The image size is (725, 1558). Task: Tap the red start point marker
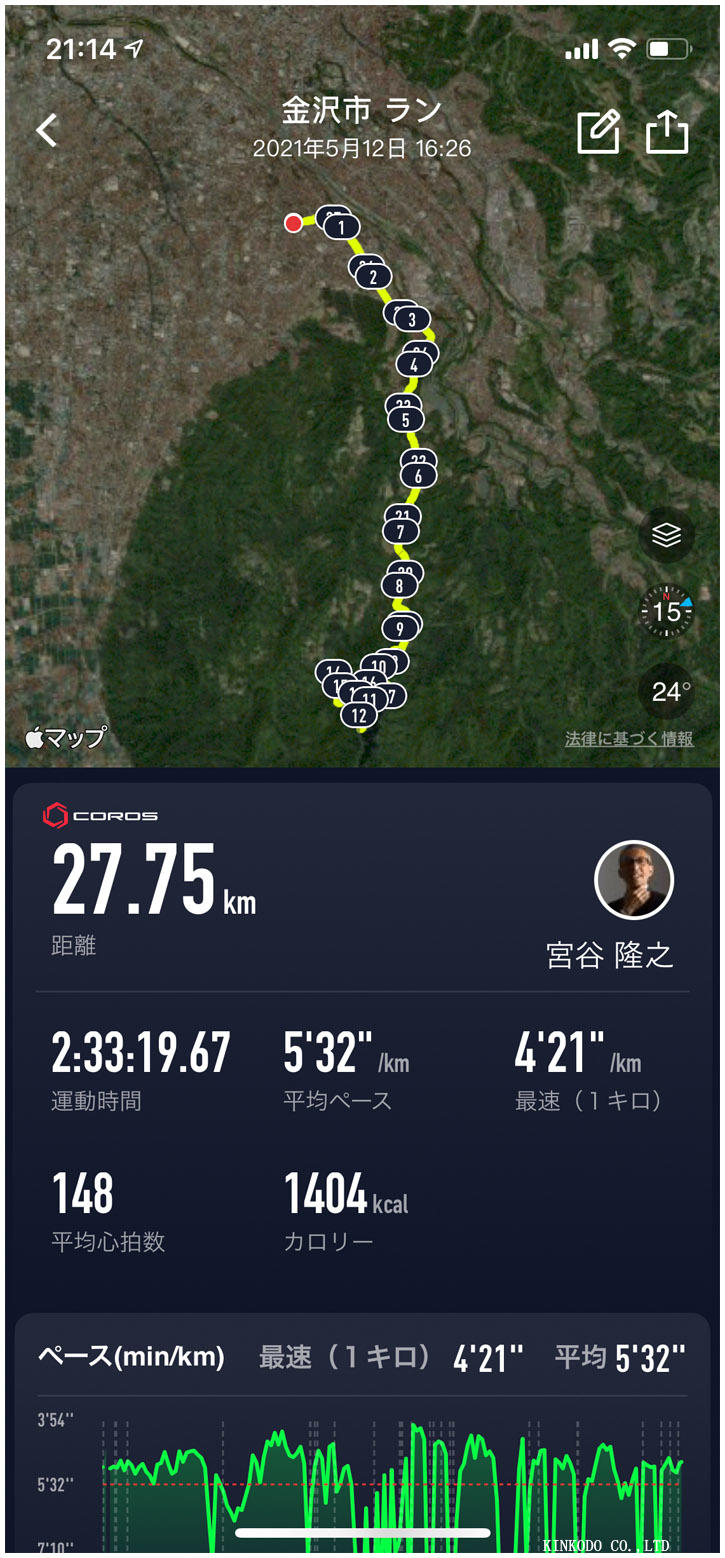click(x=294, y=224)
